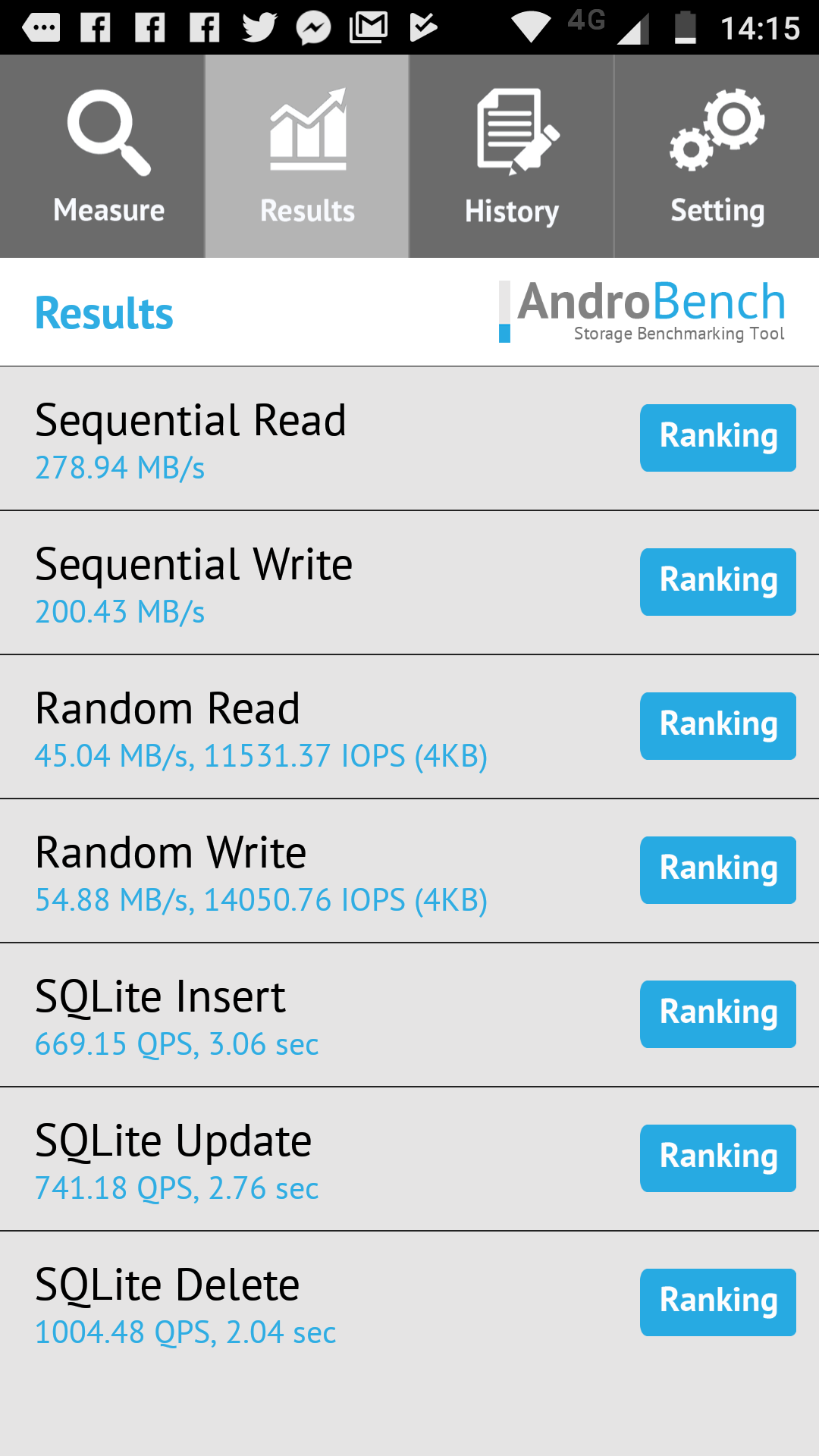819x1456 pixels.
Task: Show Ranking for Random Write
Action: point(717,870)
